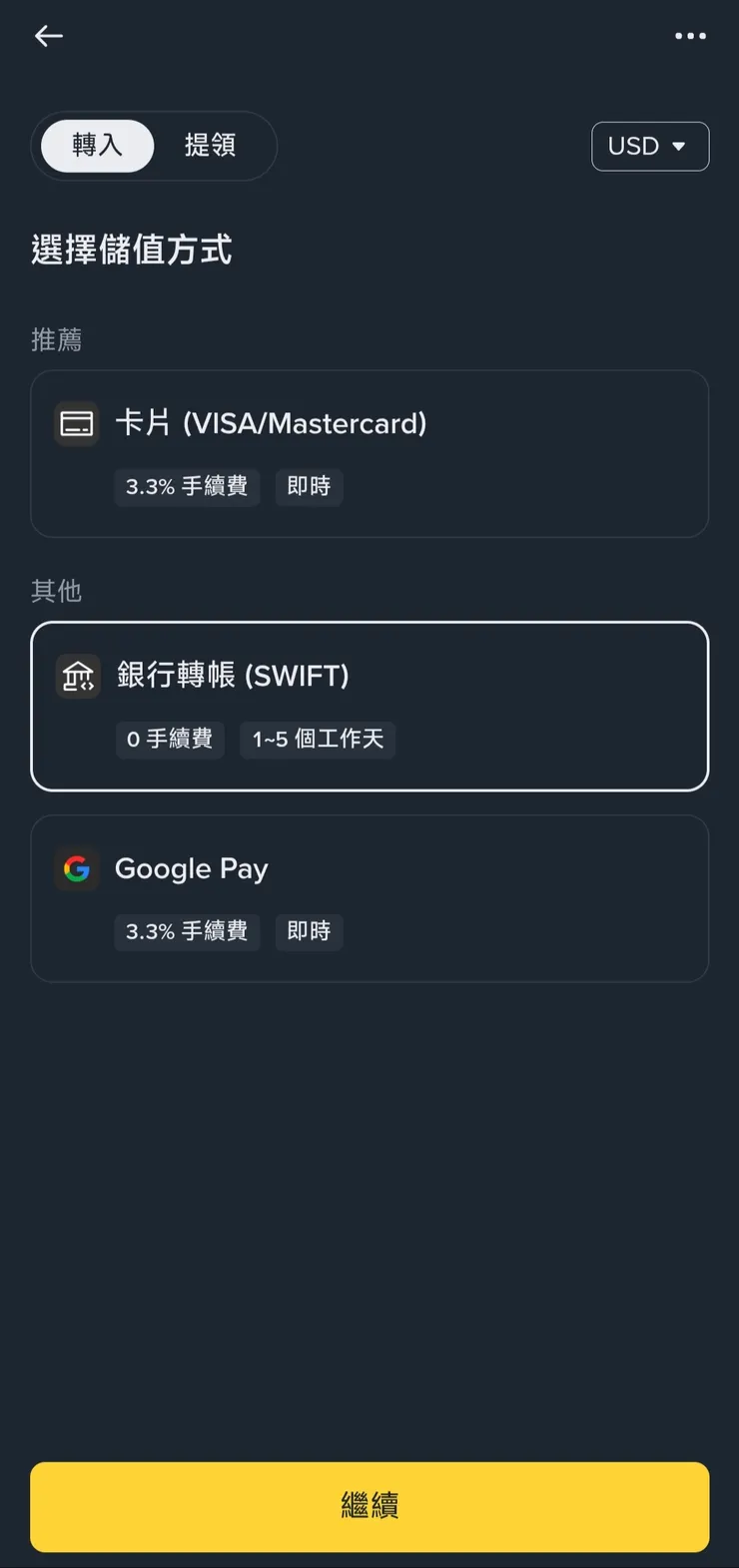This screenshot has width=739, height=1568.
Task: Switch to the 轉入 tab
Action: 96,146
